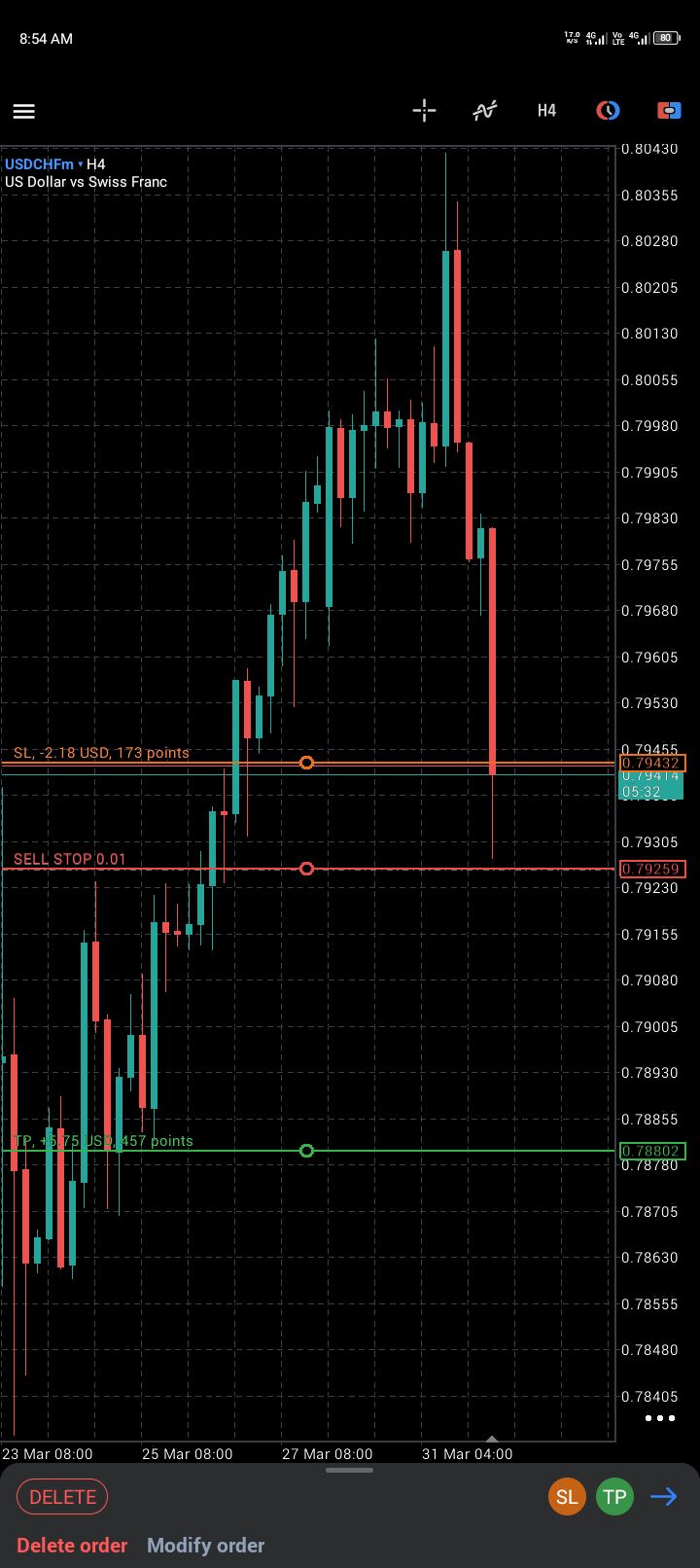Change the H4 timeframe

(546, 110)
